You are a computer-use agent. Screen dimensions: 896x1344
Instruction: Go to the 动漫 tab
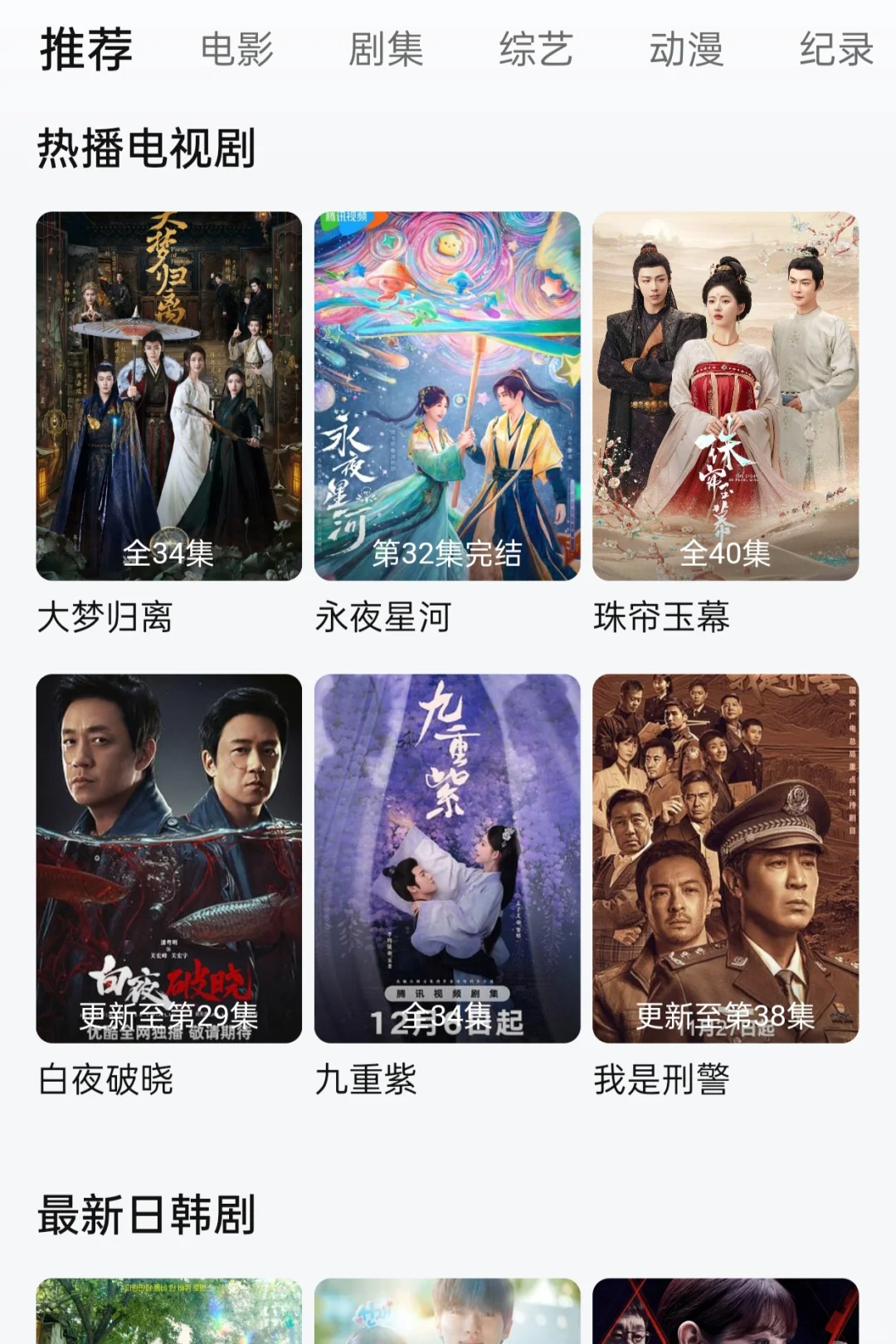click(686, 50)
